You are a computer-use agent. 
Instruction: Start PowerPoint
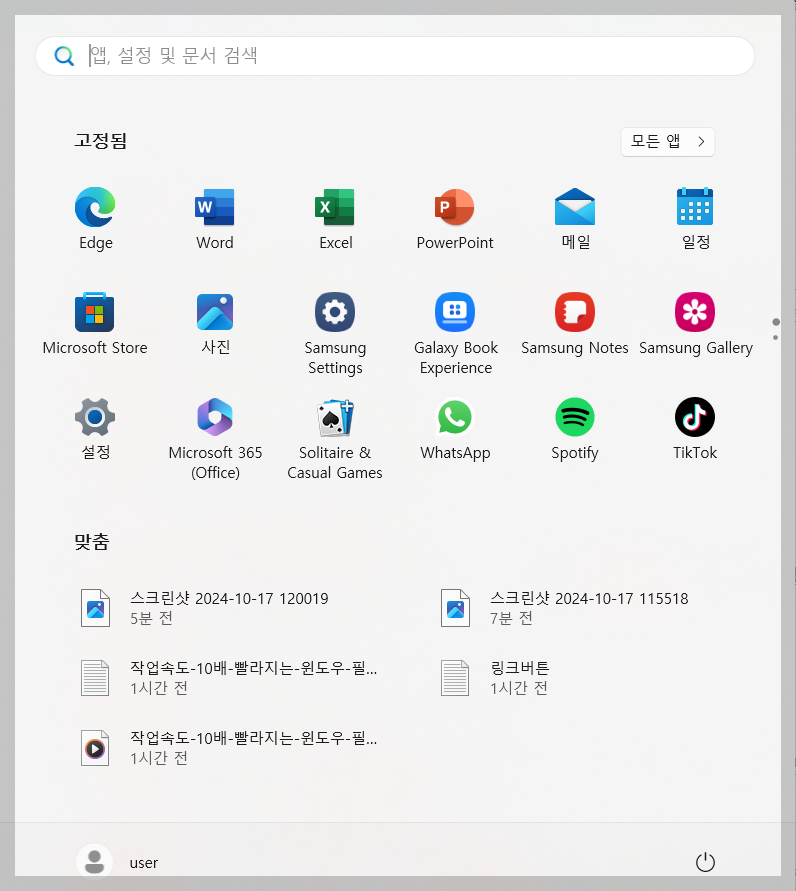(x=455, y=205)
